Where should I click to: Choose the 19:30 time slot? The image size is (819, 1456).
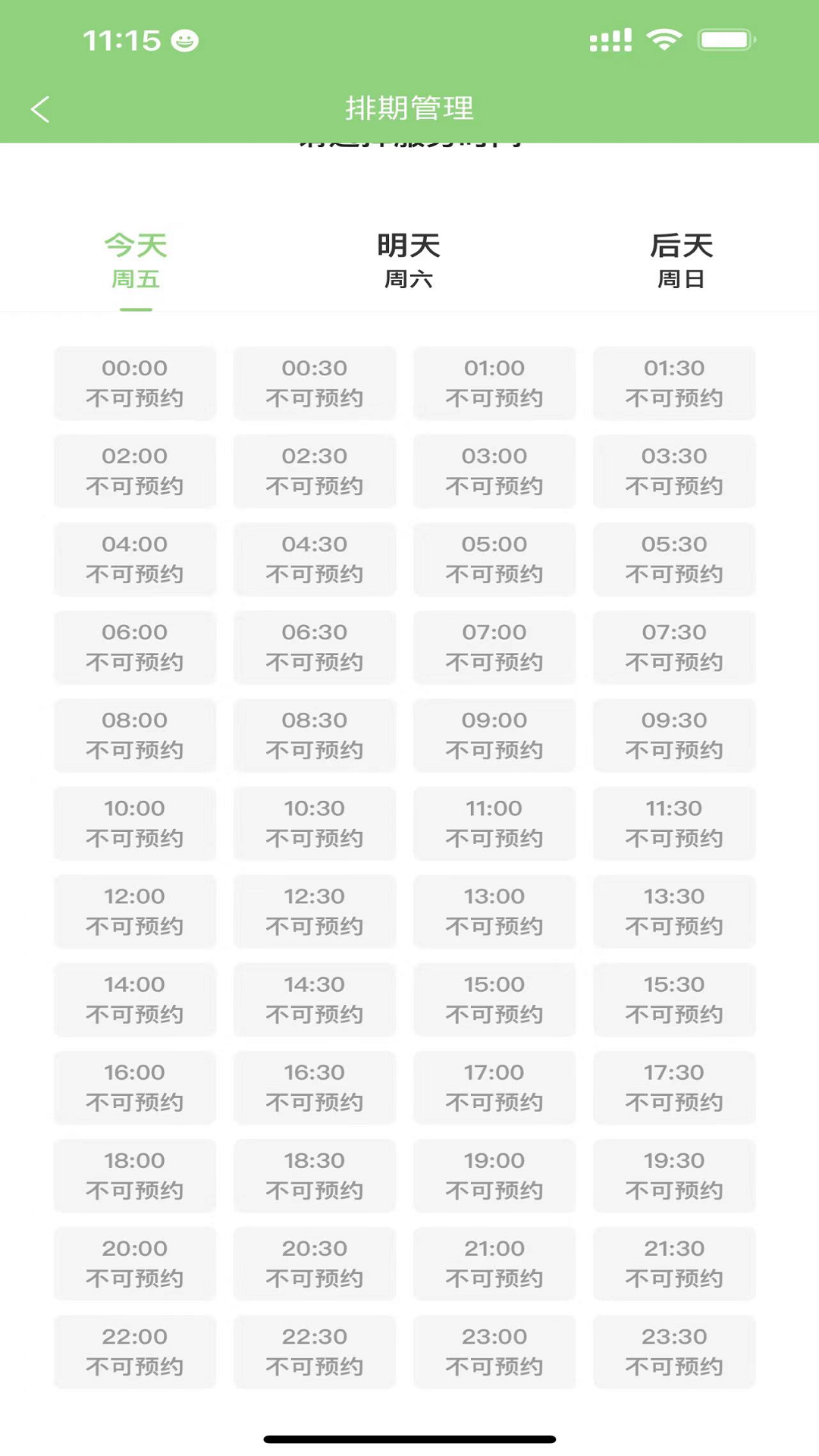click(674, 1175)
